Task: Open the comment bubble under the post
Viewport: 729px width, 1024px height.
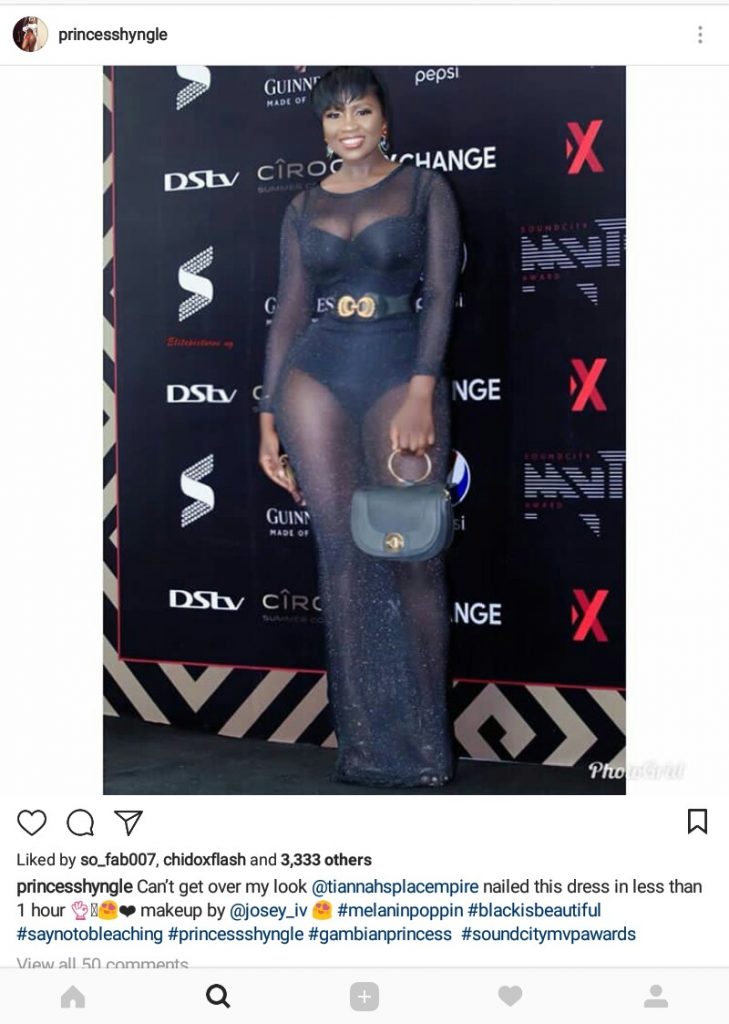Action: click(x=80, y=822)
